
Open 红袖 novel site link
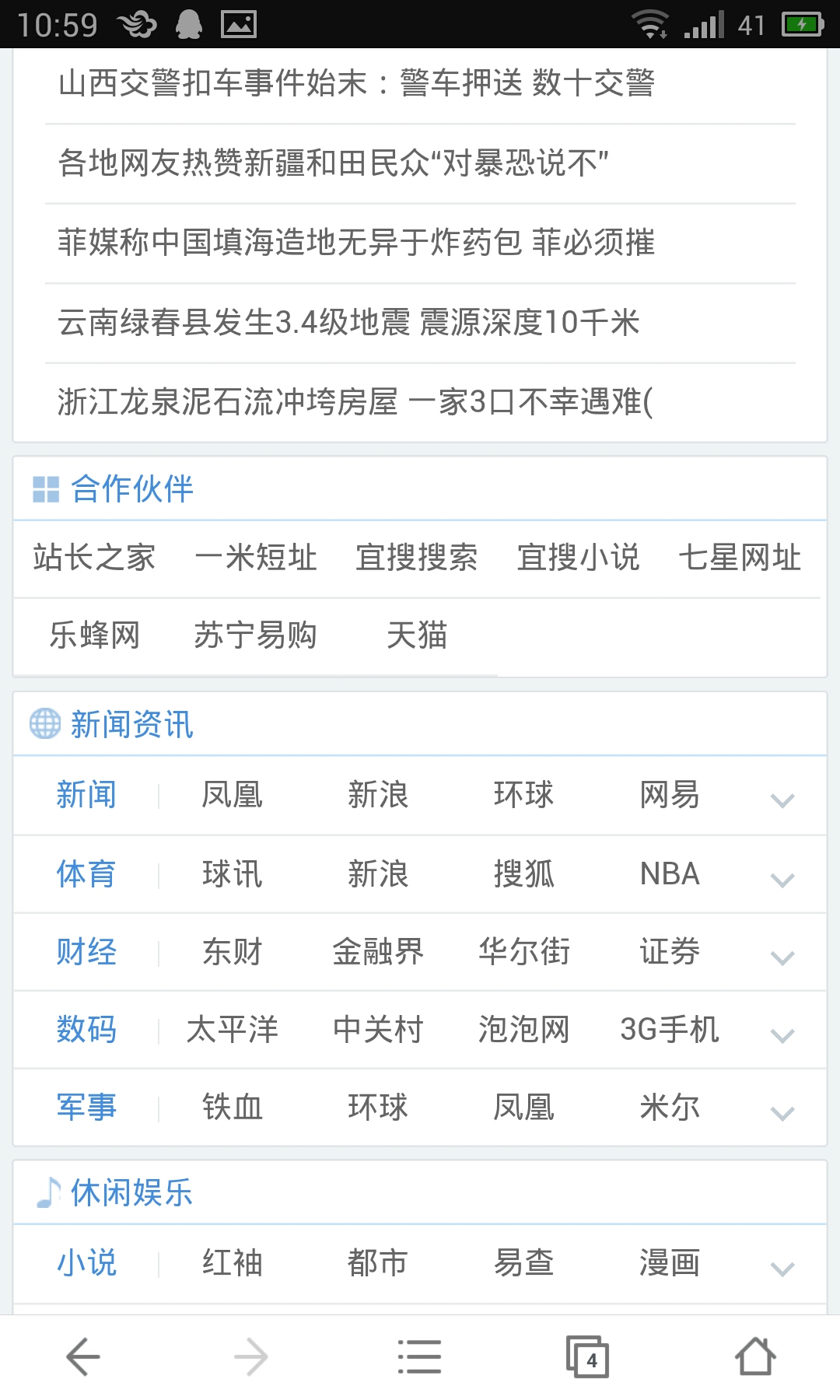coord(232,1262)
